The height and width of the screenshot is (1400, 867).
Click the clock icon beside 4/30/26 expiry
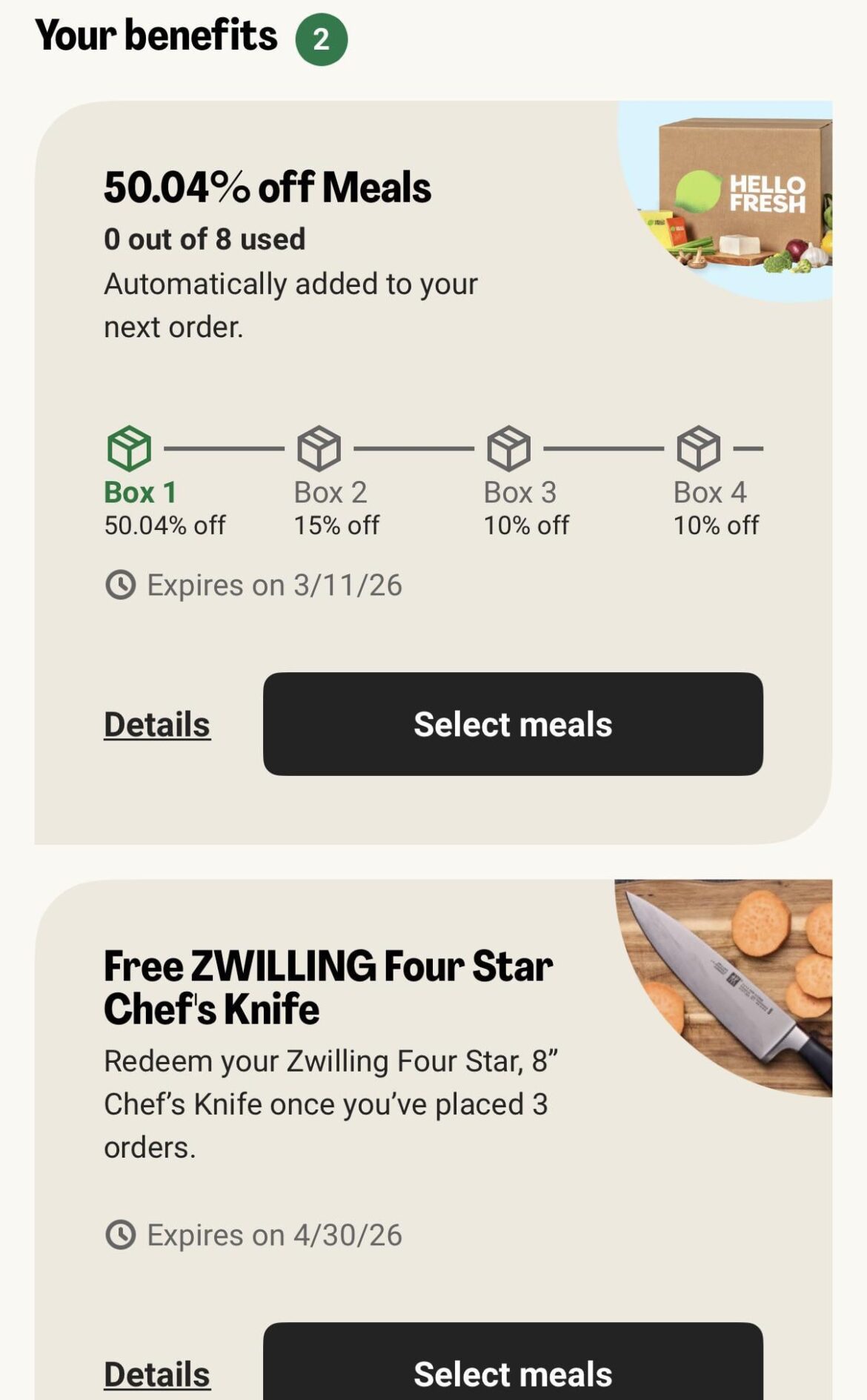pos(119,1235)
